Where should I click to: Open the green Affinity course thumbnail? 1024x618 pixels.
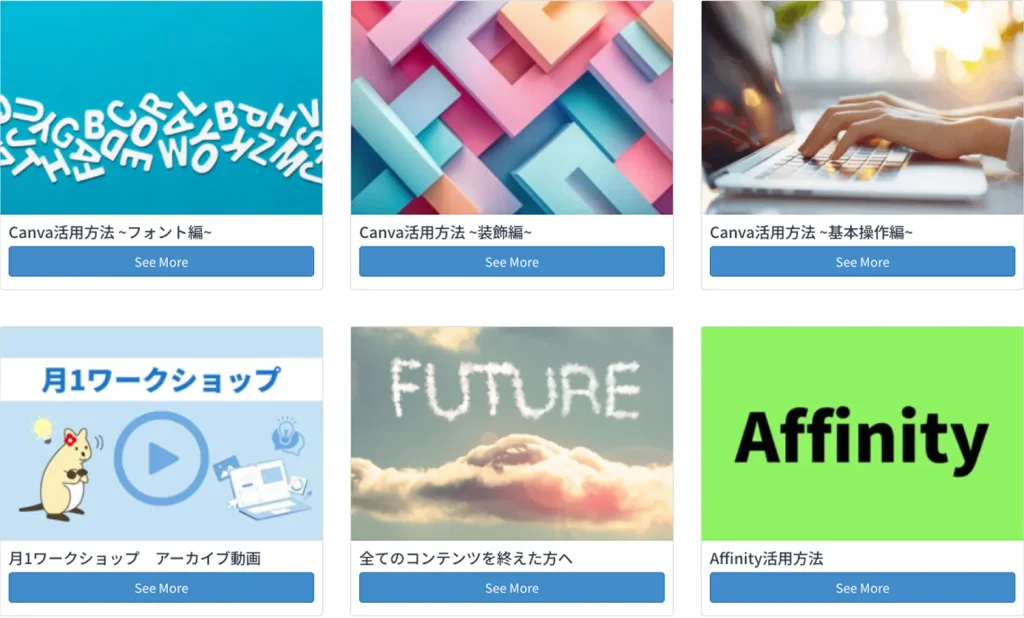click(862, 434)
